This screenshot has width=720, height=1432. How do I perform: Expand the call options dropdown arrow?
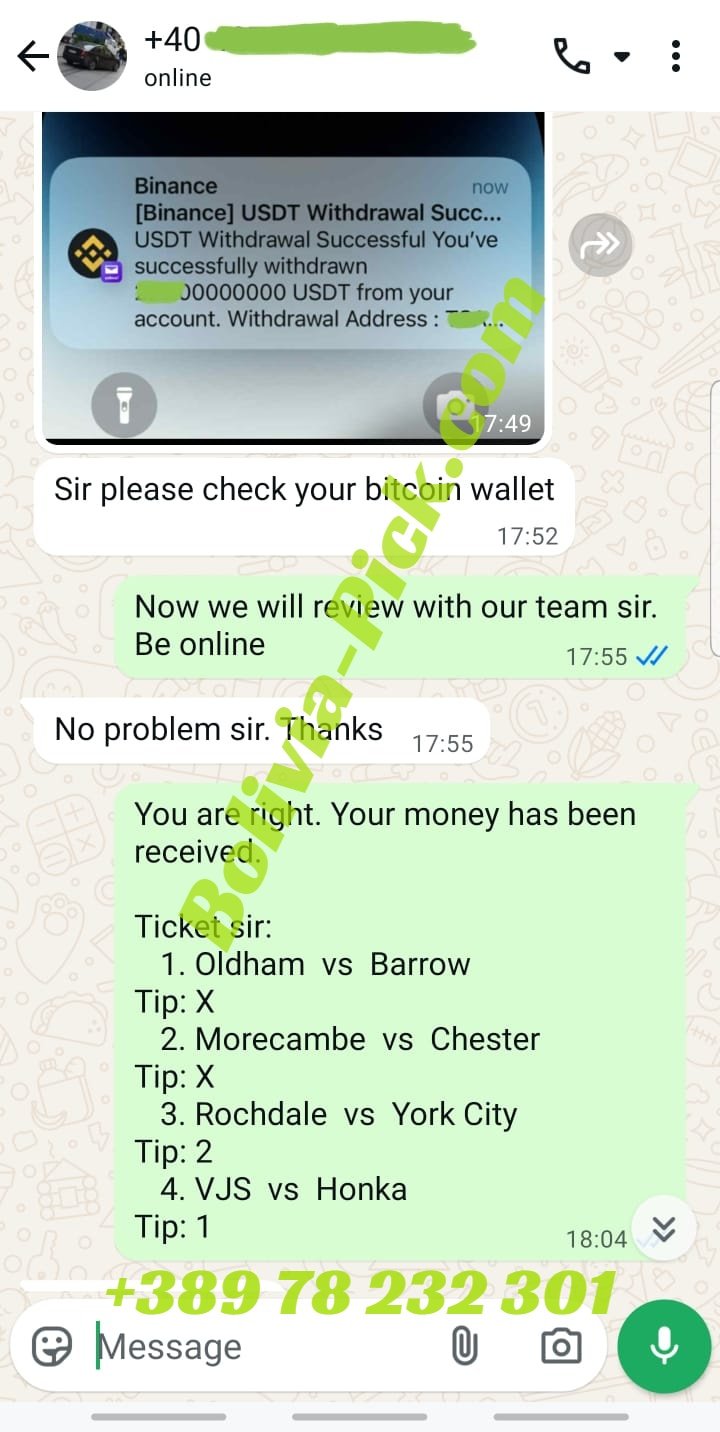click(x=622, y=57)
